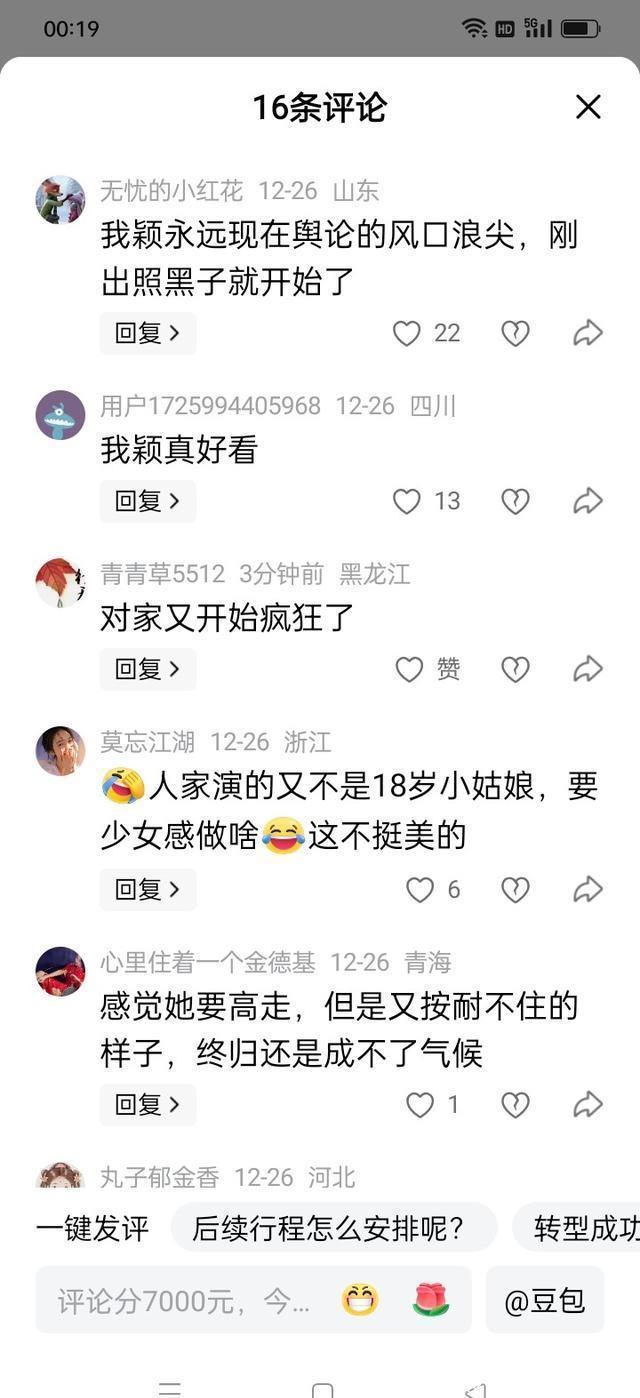This screenshot has width=640, height=1398.
Task: Select suggested comment 后续行程怎么安排呢？
Action: click(x=333, y=1228)
